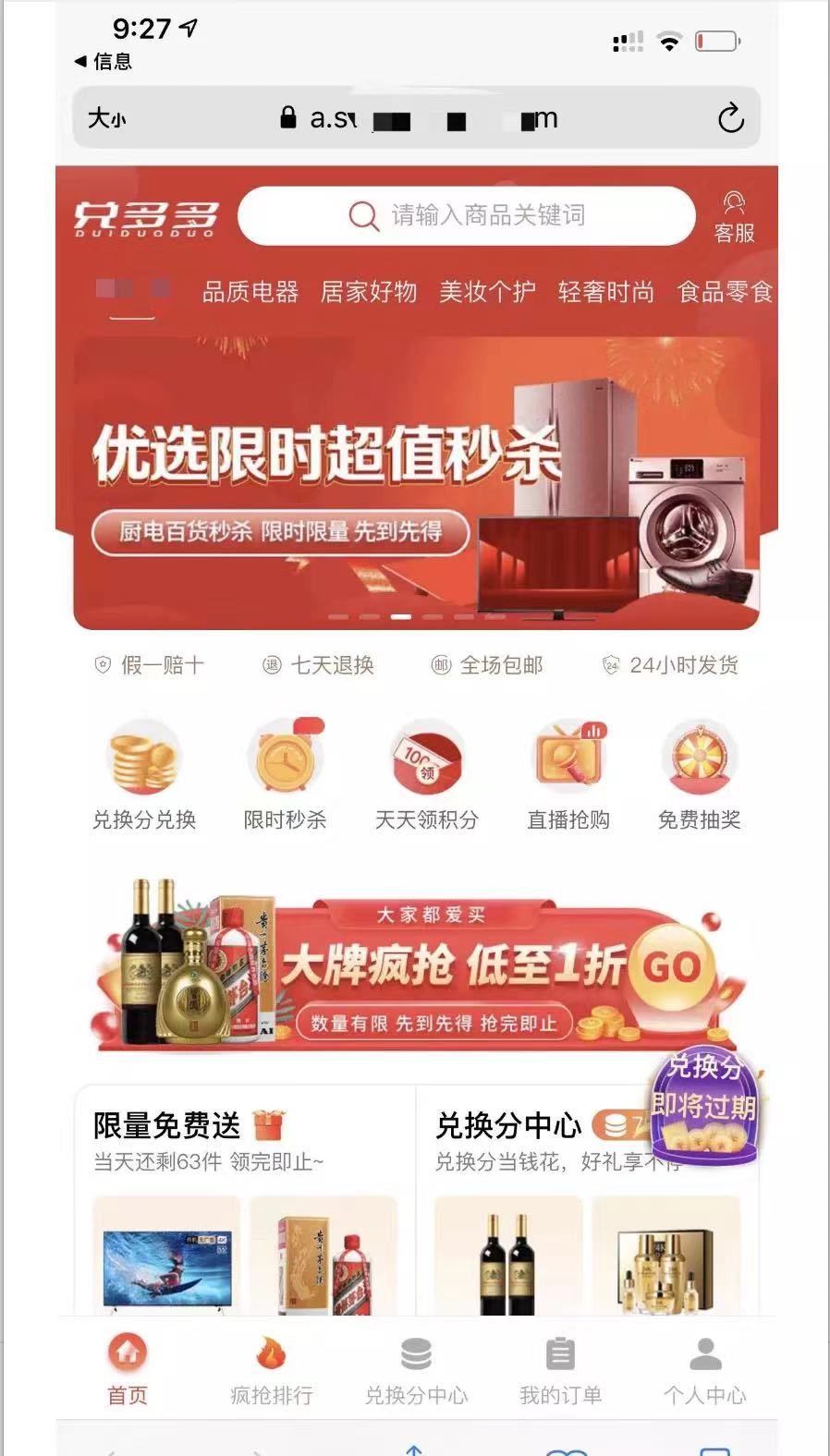Switch to the 疯抢排行 tab

click(x=271, y=1371)
